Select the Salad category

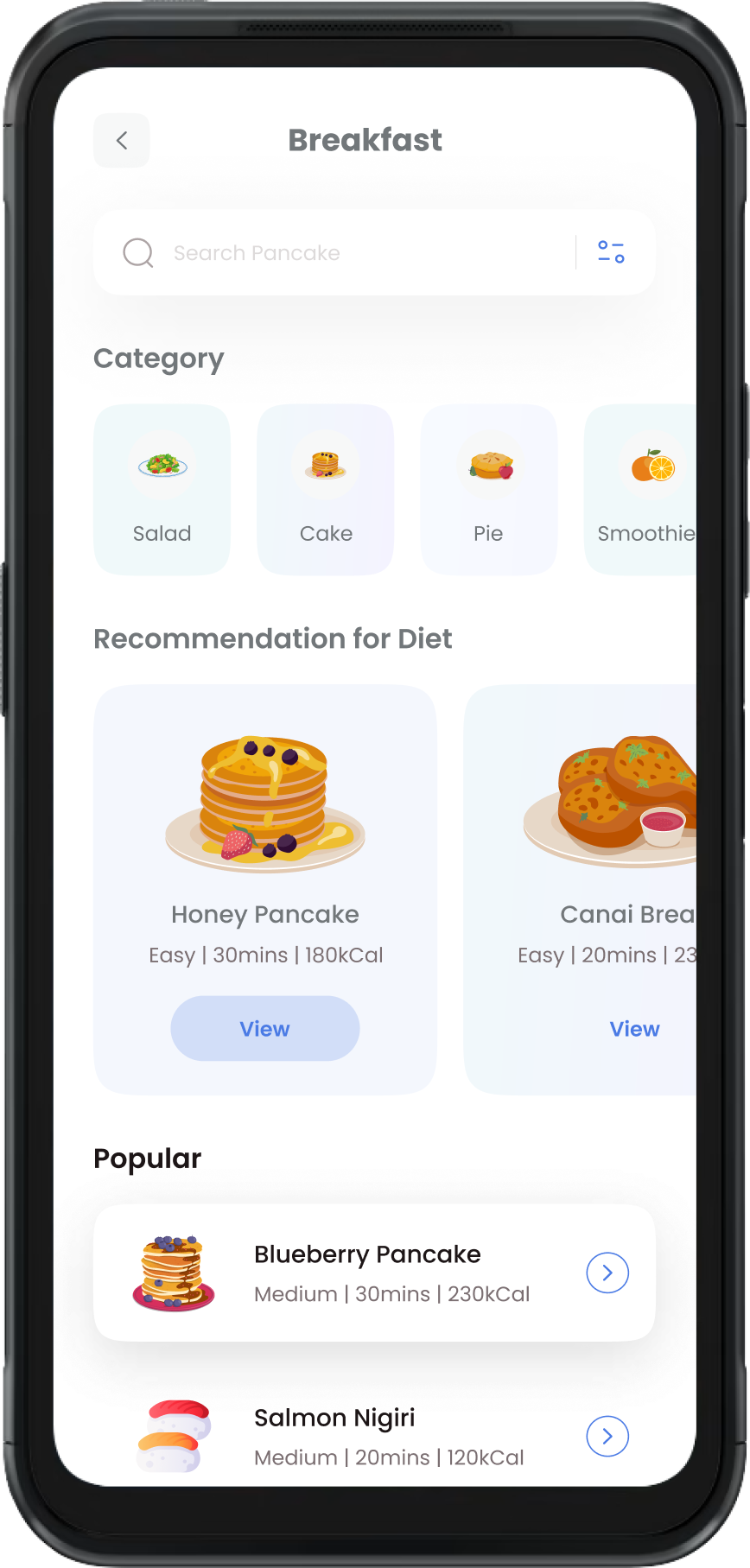(x=162, y=489)
